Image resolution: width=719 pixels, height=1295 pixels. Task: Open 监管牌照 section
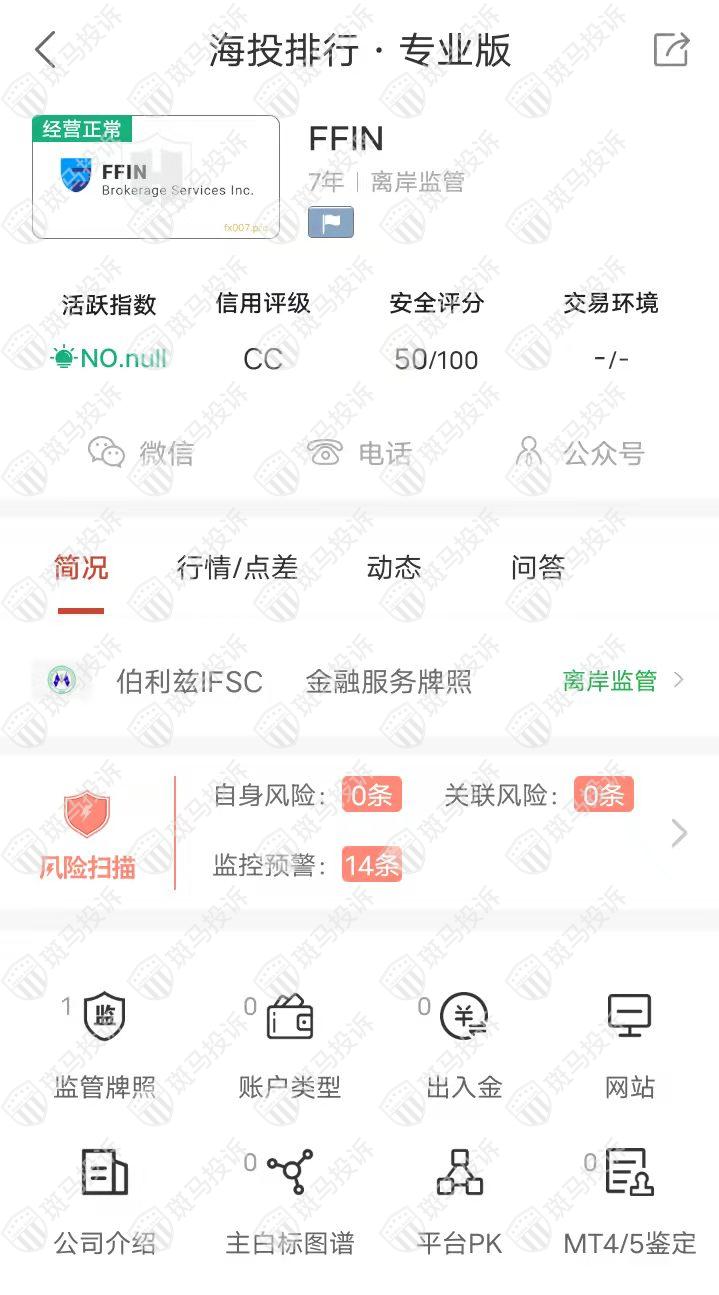[x=104, y=1045]
